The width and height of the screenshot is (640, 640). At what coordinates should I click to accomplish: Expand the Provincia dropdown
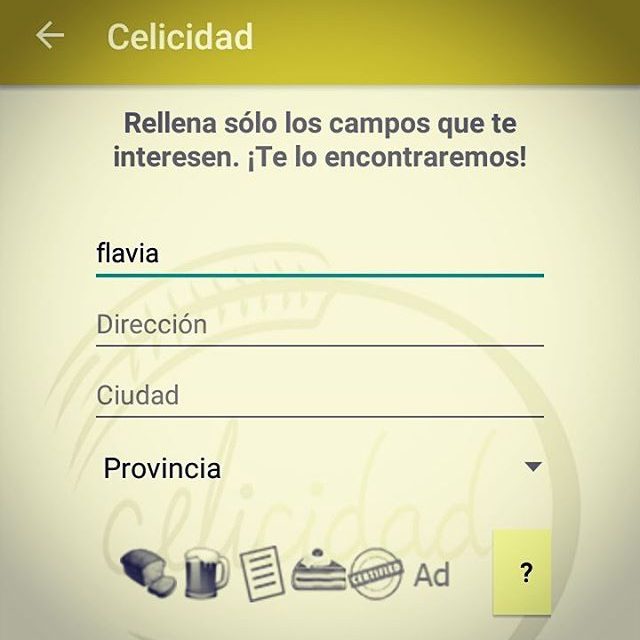tap(322, 468)
